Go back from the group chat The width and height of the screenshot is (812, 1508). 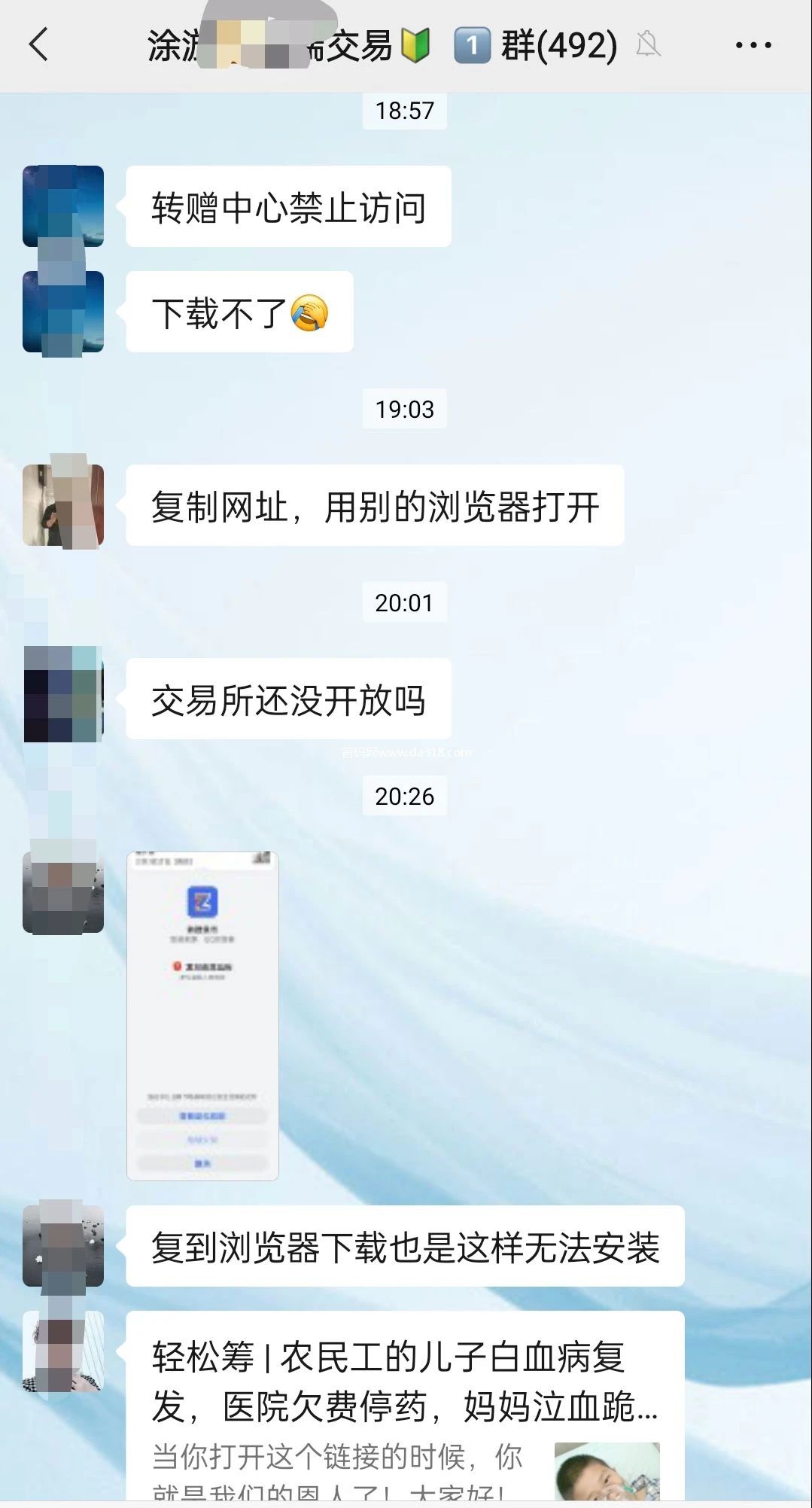[39, 44]
